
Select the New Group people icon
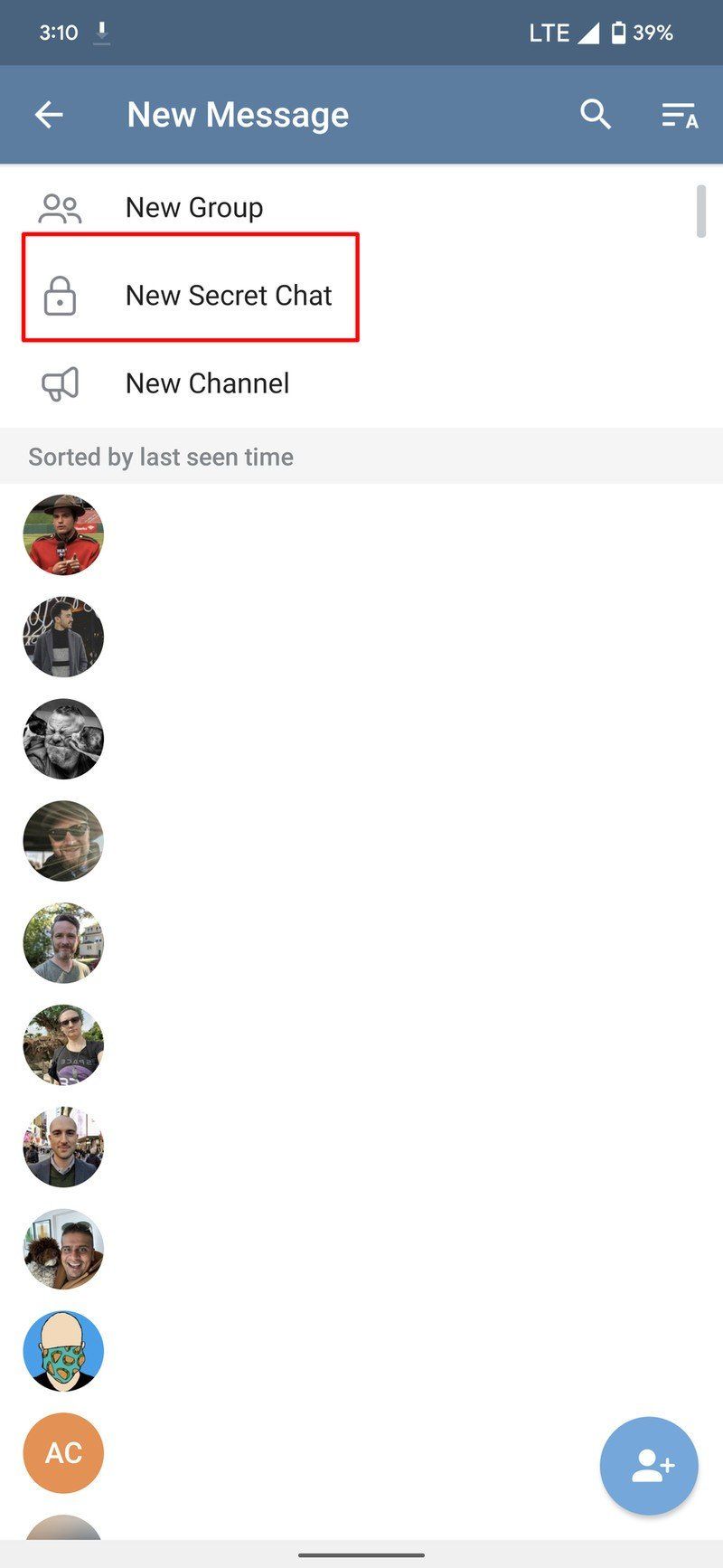point(60,207)
